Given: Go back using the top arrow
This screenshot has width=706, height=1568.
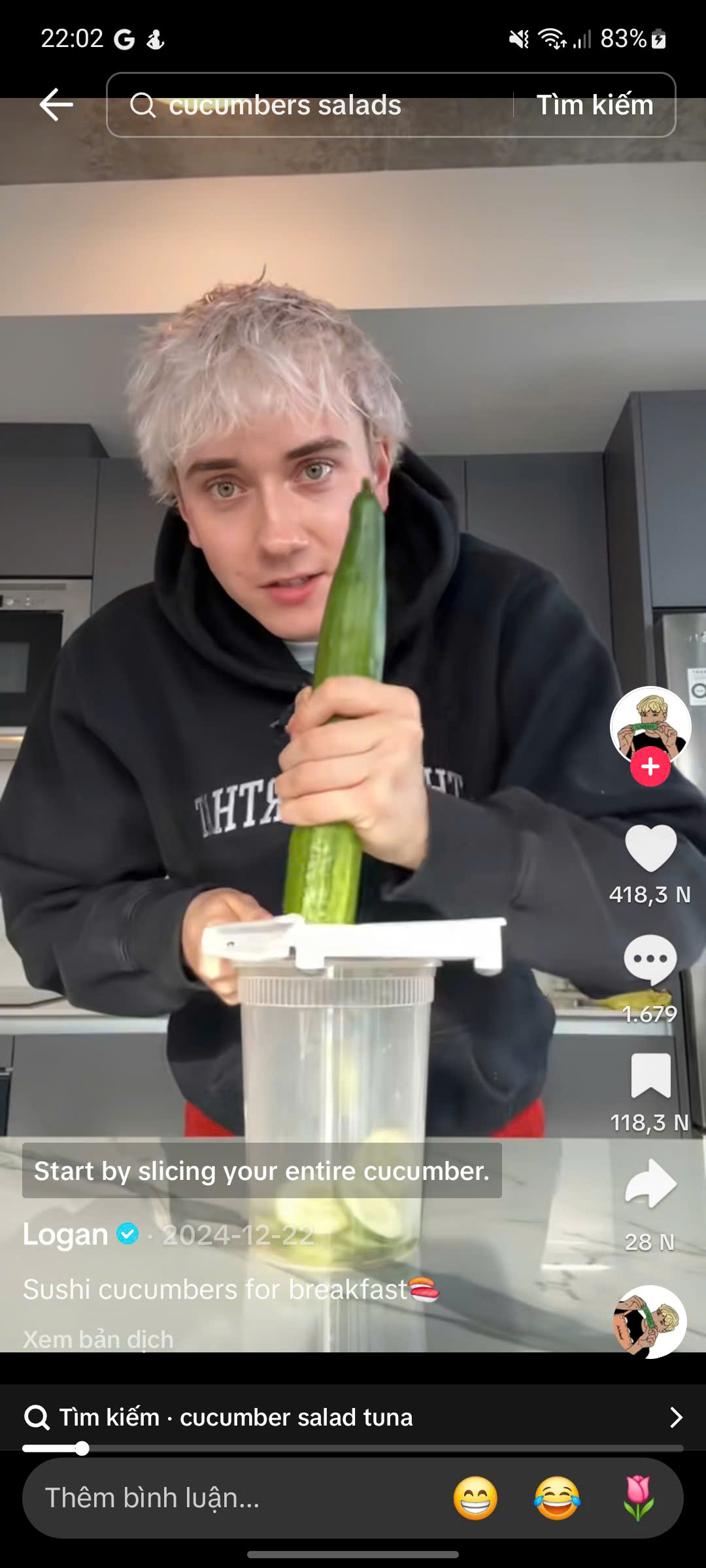Looking at the screenshot, I should 56,105.
